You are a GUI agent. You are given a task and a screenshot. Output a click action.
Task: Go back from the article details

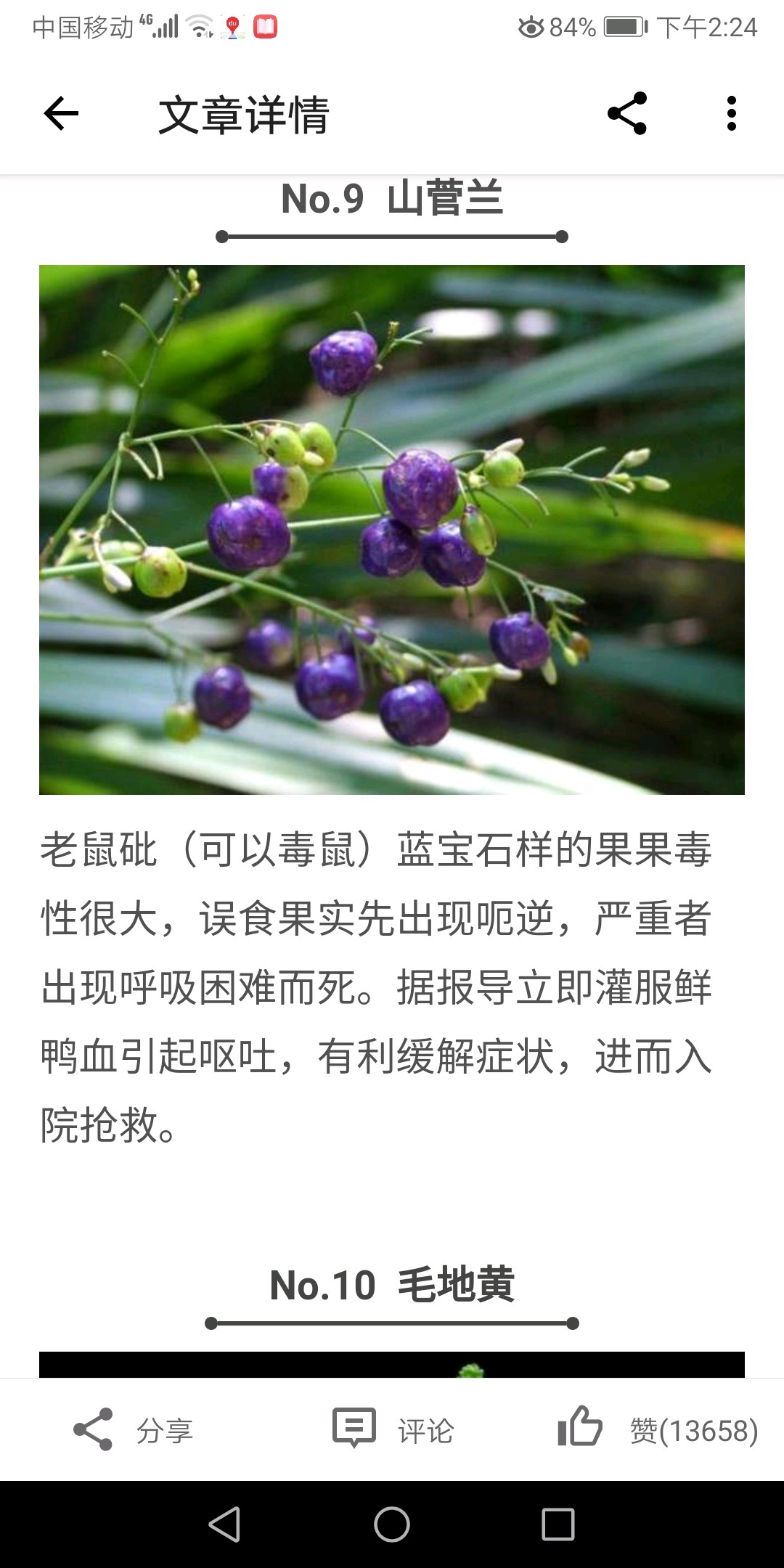click(x=61, y=114)
